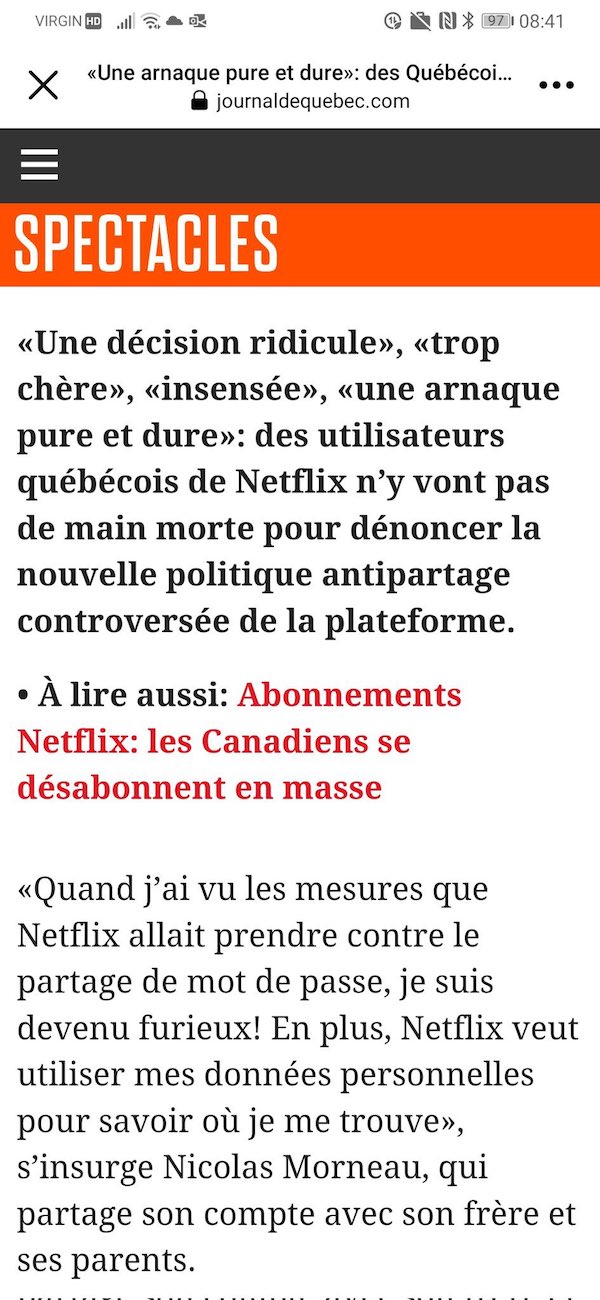Open the linked article on Netflix unsubscriptions

tap(239, 741)
